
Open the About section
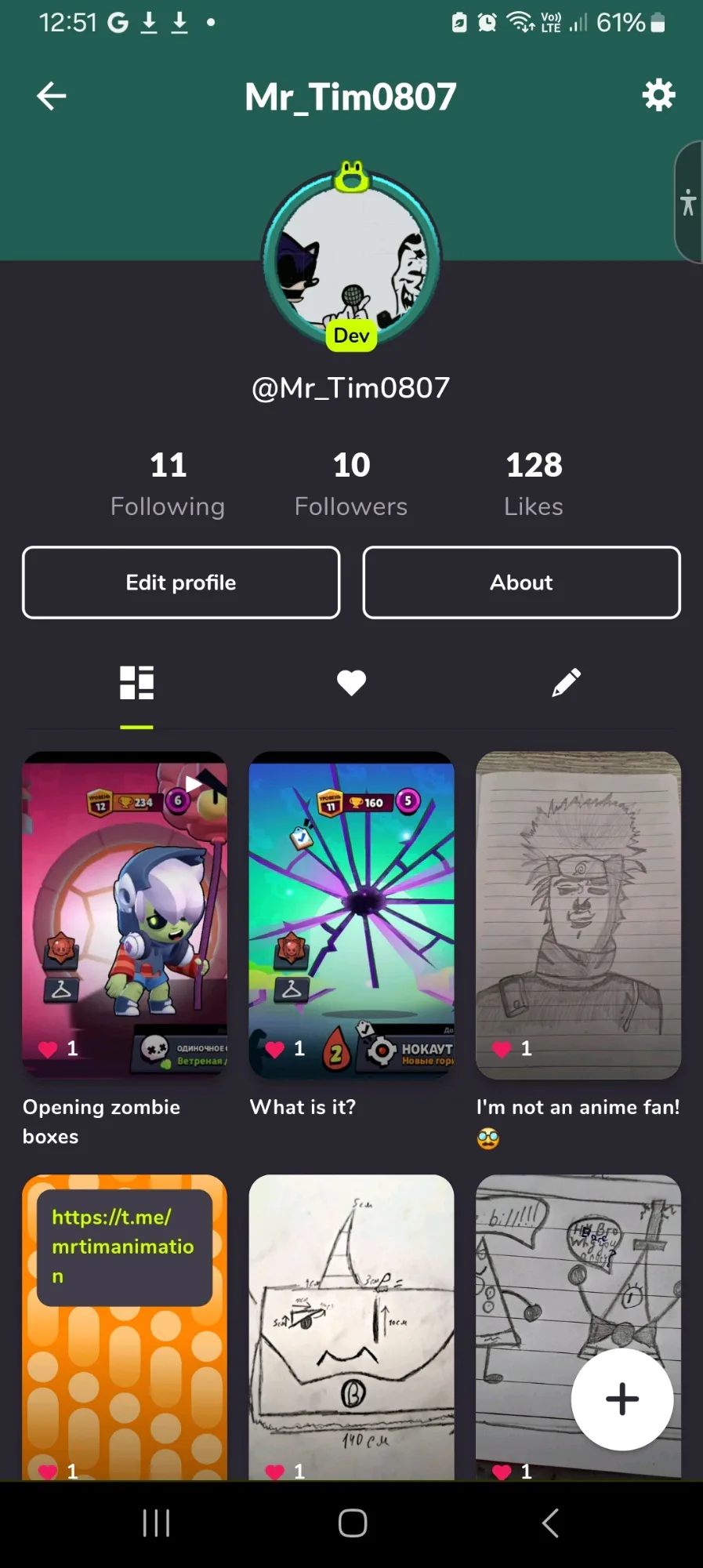click(x=521, y=583)
